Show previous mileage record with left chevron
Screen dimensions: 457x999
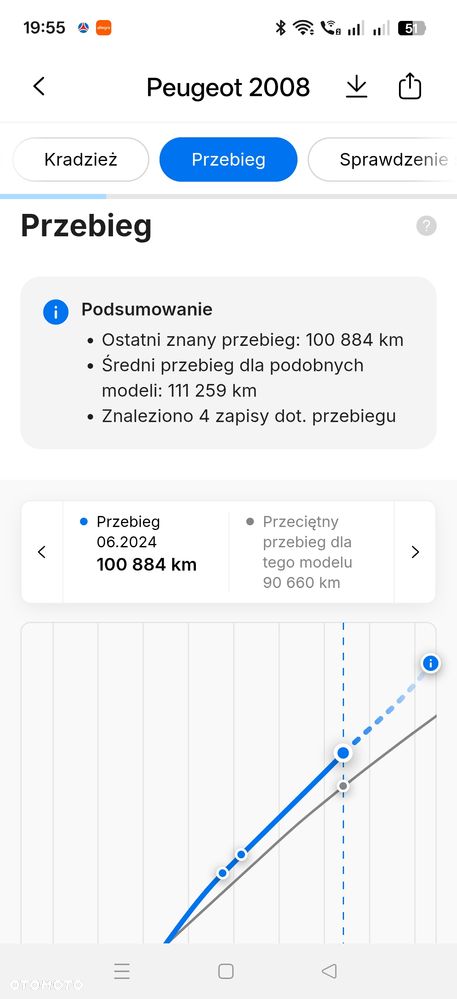[42, 552]
